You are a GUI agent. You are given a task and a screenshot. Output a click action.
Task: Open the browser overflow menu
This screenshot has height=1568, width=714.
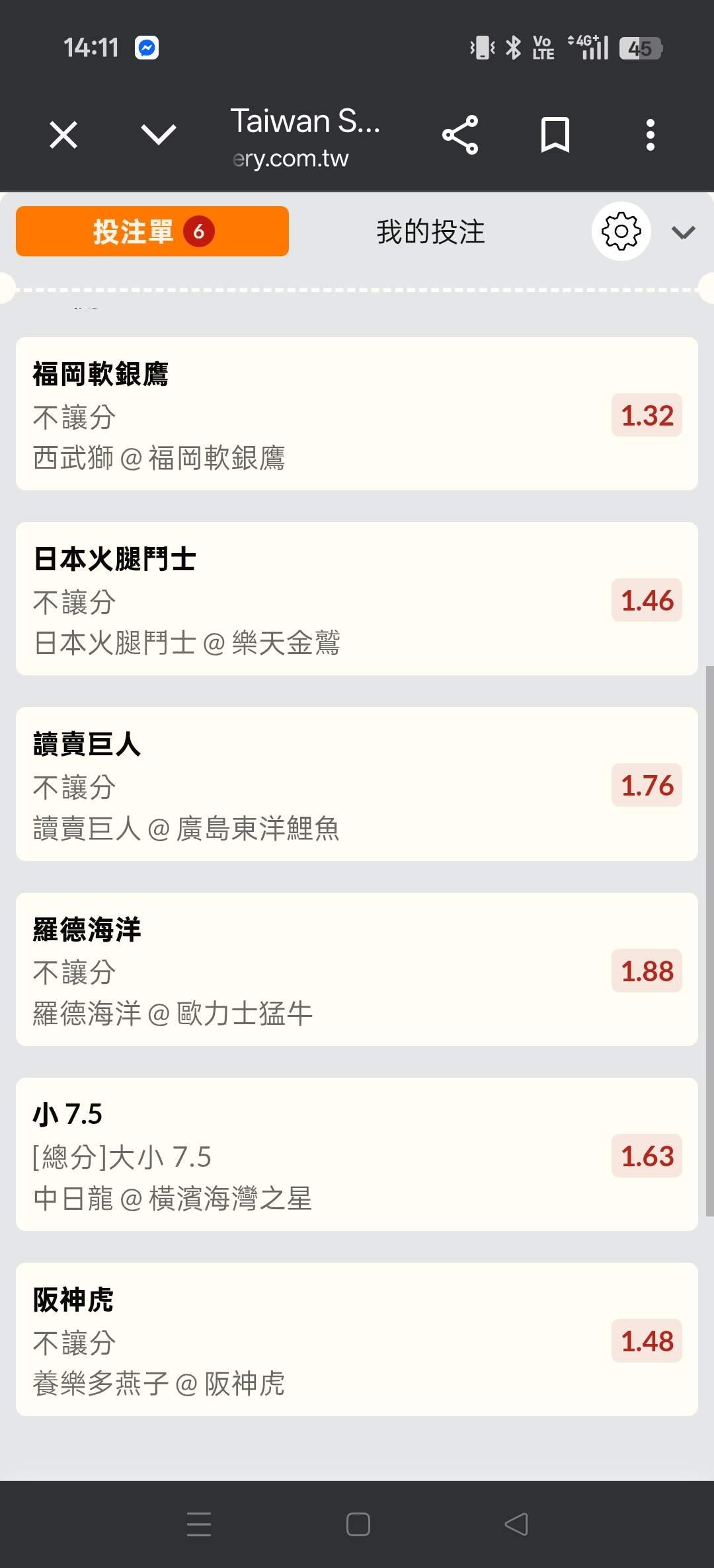651,135
